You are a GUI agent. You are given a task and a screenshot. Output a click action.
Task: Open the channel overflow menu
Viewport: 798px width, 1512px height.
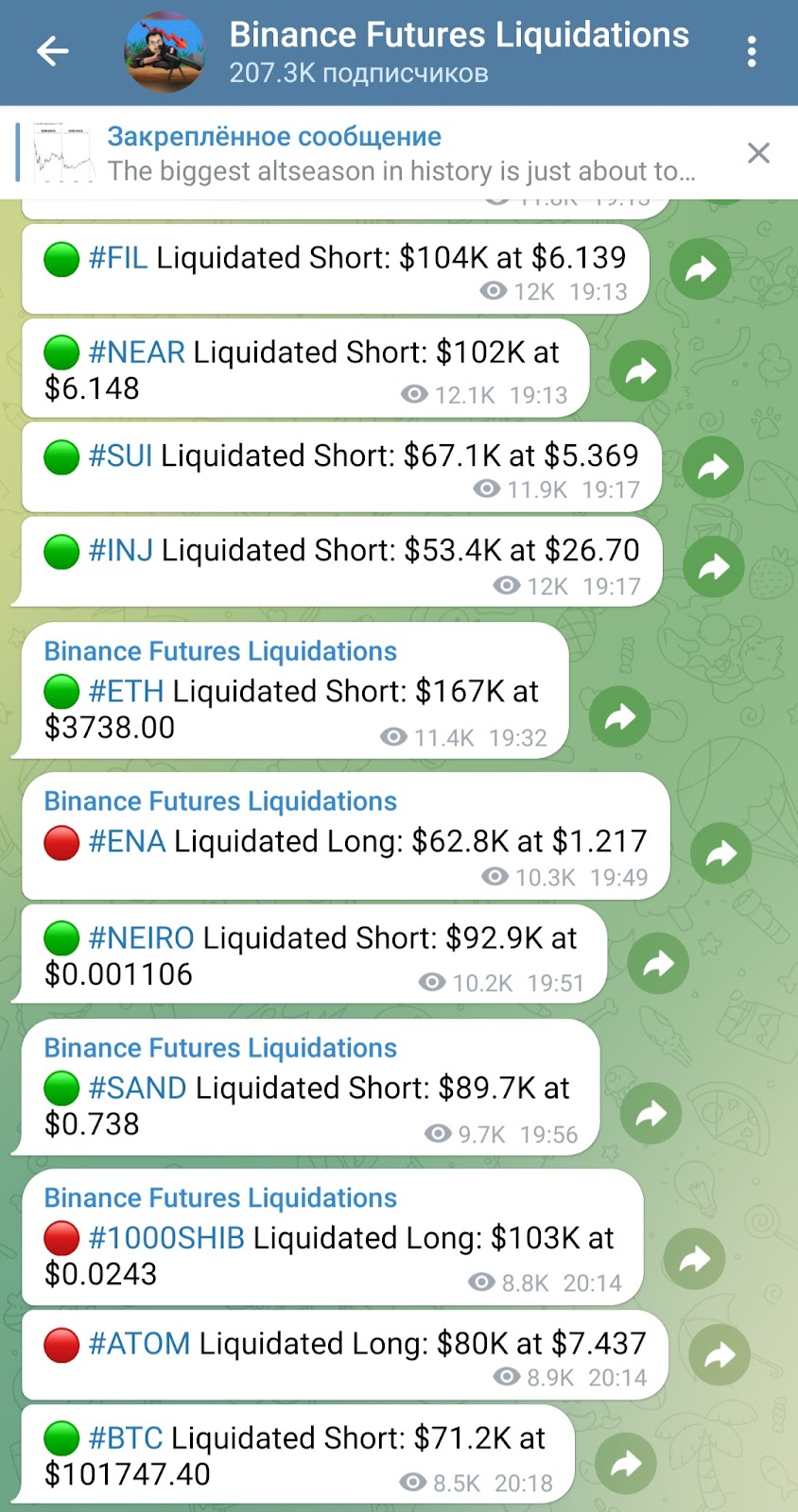752,51
